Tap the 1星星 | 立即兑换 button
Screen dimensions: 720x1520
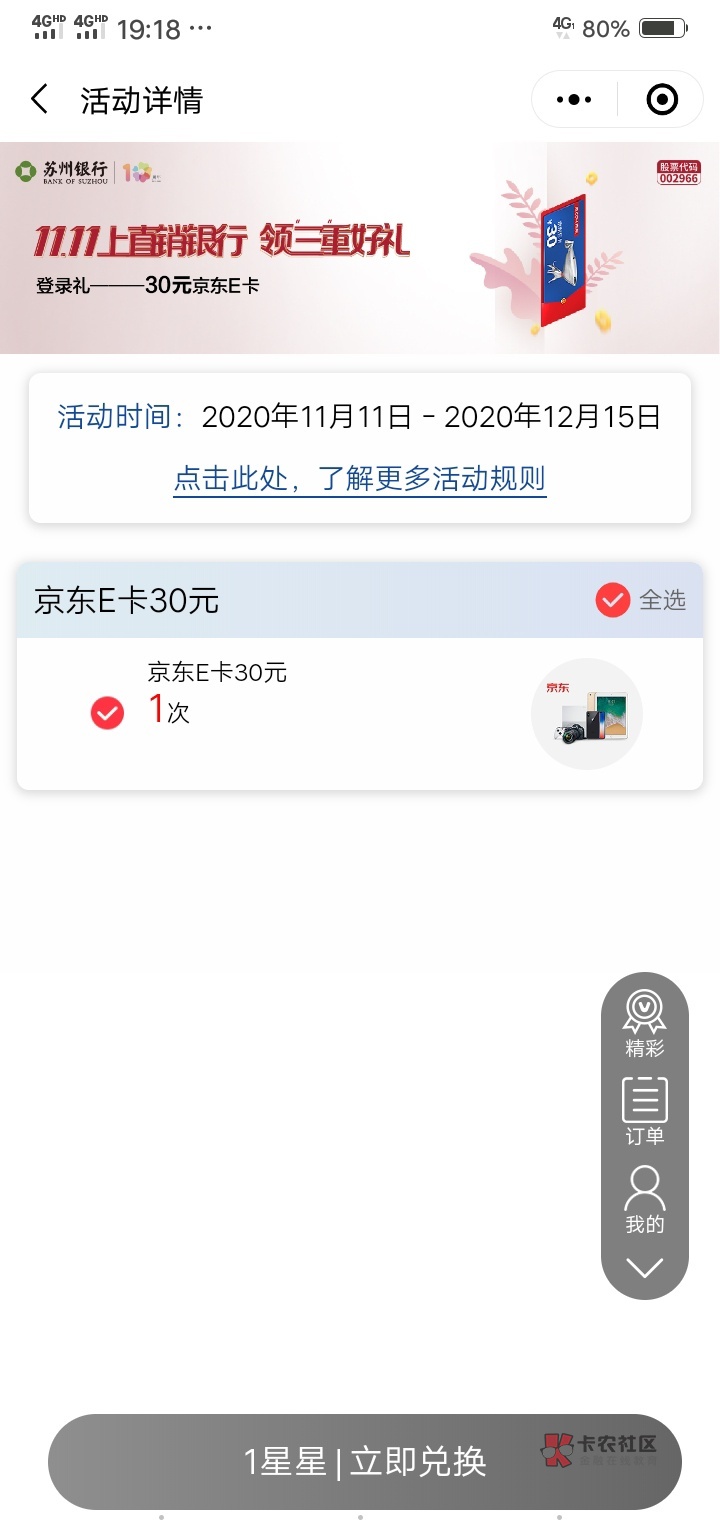[365, 1462]
